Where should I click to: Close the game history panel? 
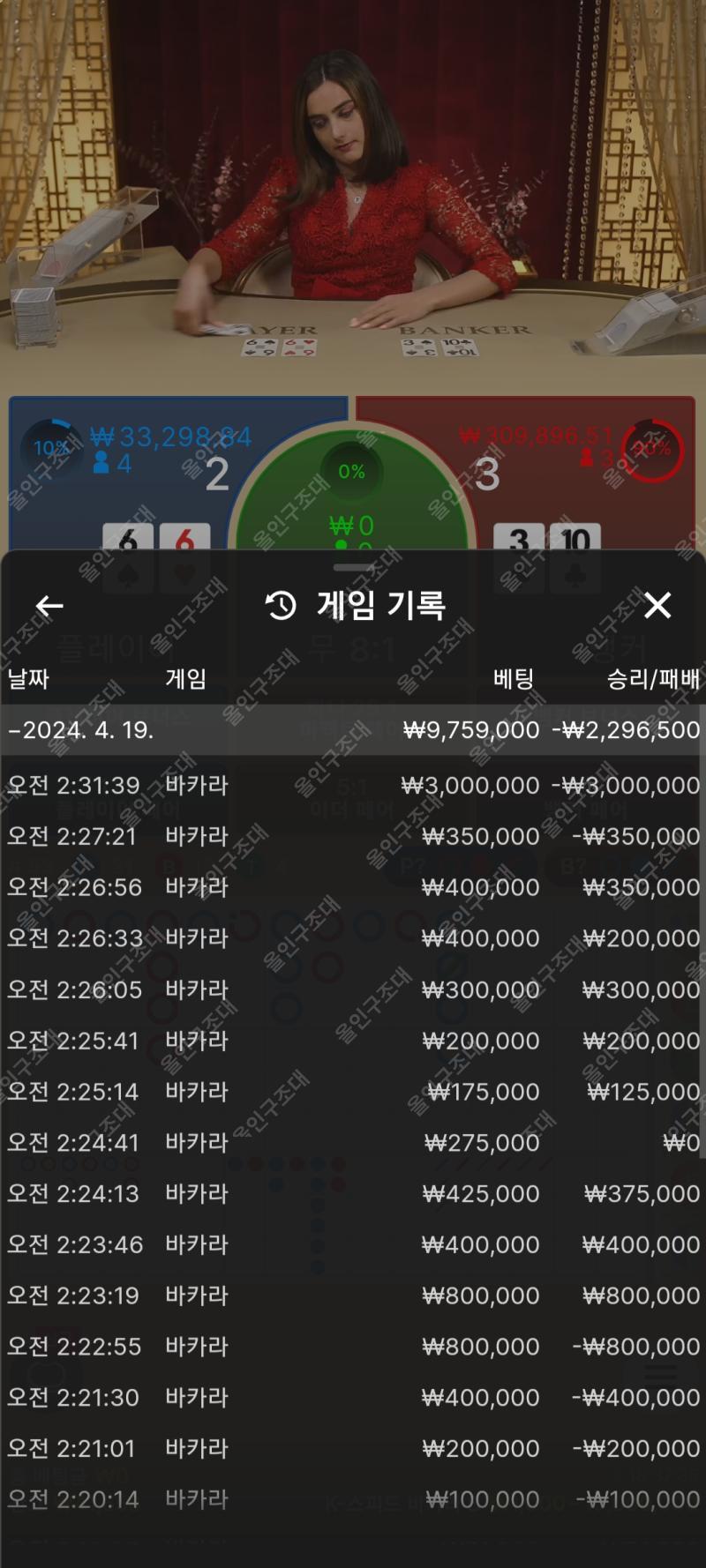pos(657,606)
